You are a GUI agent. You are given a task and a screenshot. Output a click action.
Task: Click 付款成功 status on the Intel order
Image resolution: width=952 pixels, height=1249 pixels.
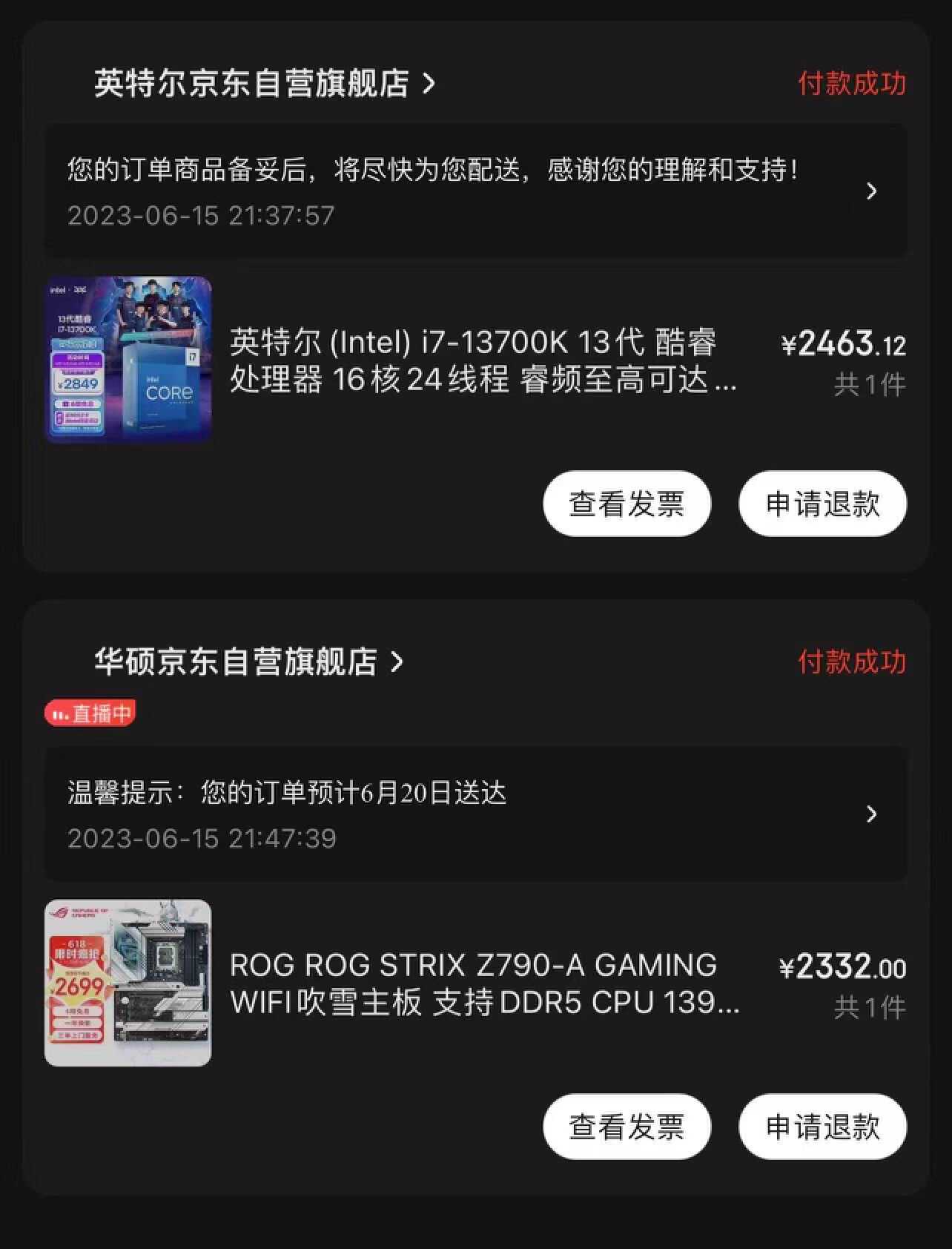click(850, 82)
